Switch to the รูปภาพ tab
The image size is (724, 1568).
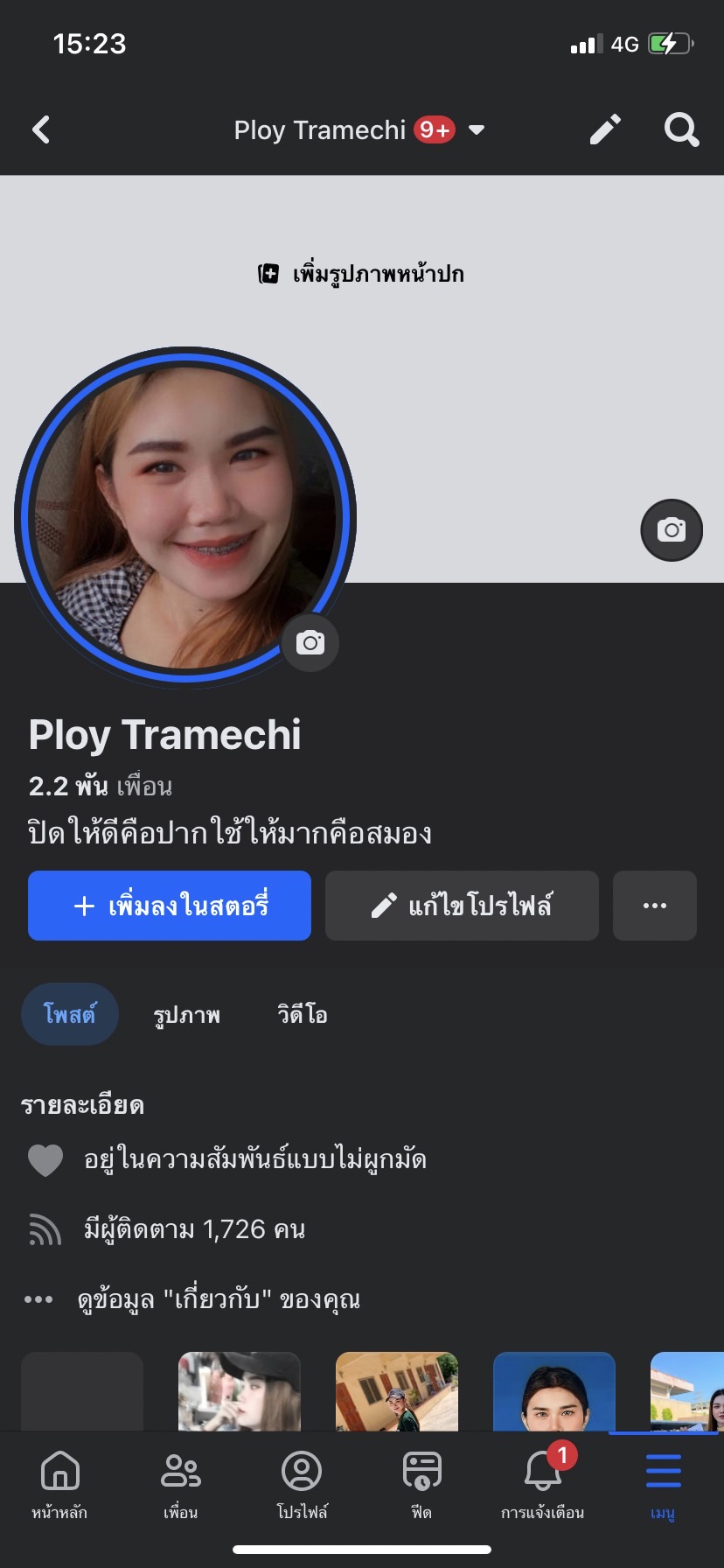click(x=186, y=1014)
